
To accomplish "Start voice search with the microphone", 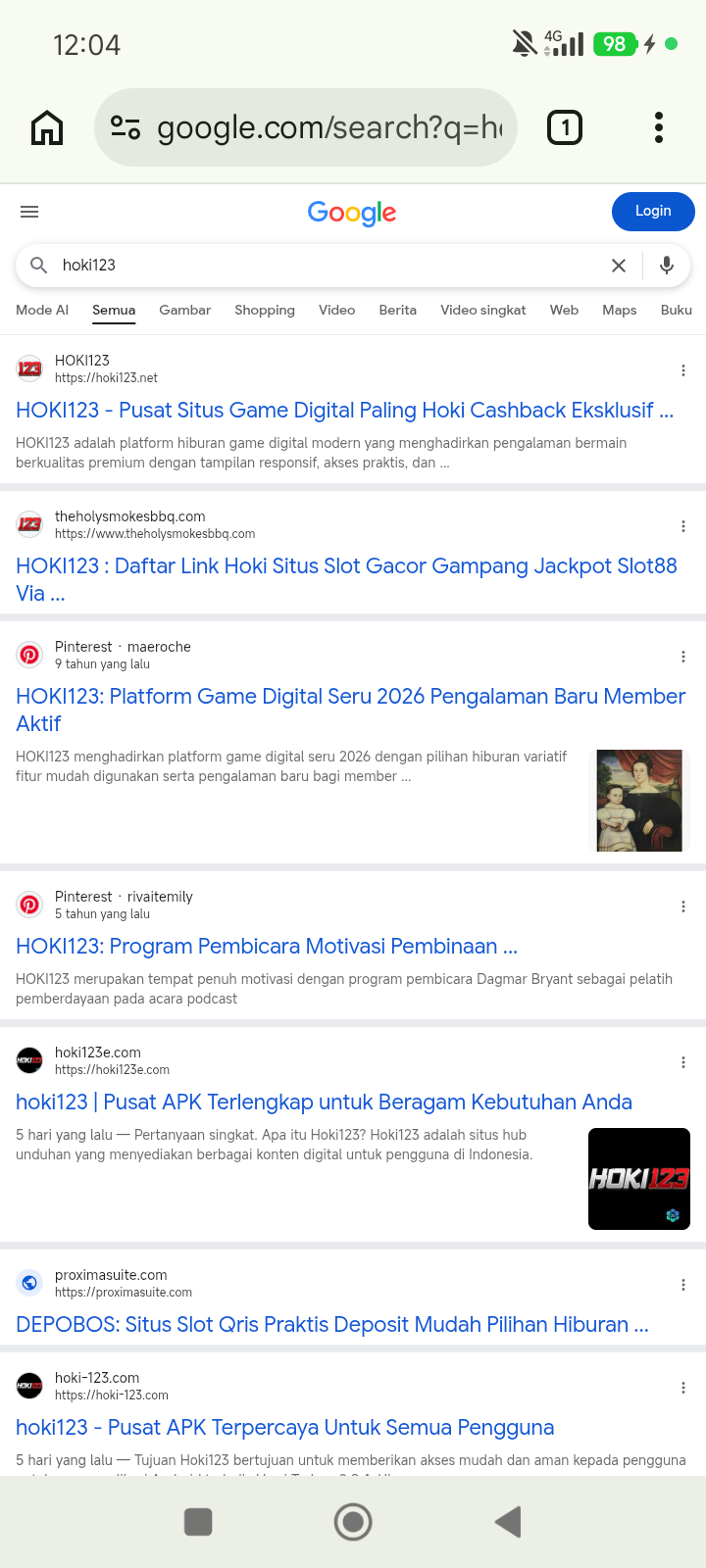I will click(667, 266).
